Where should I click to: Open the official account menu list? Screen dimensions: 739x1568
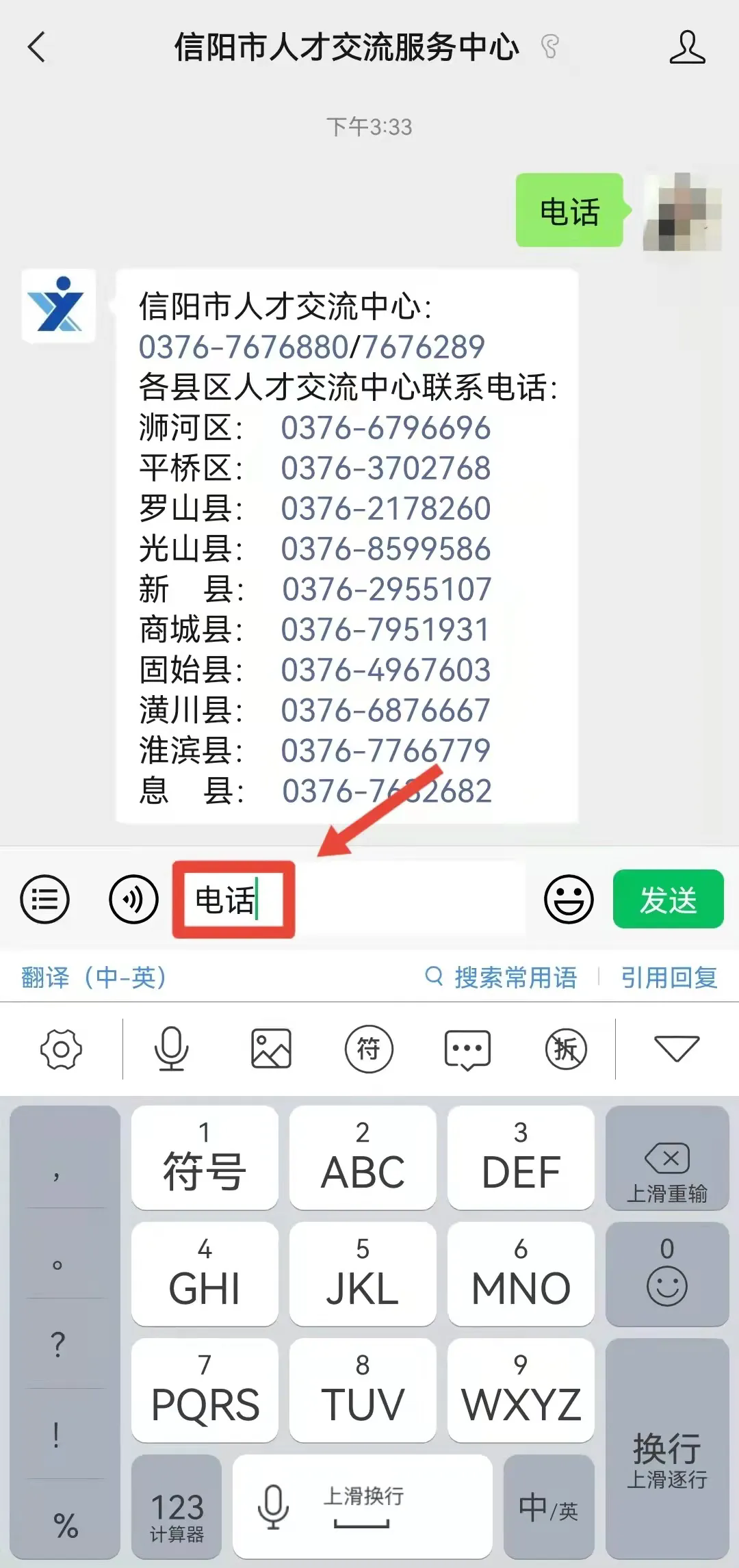[45, 899]
